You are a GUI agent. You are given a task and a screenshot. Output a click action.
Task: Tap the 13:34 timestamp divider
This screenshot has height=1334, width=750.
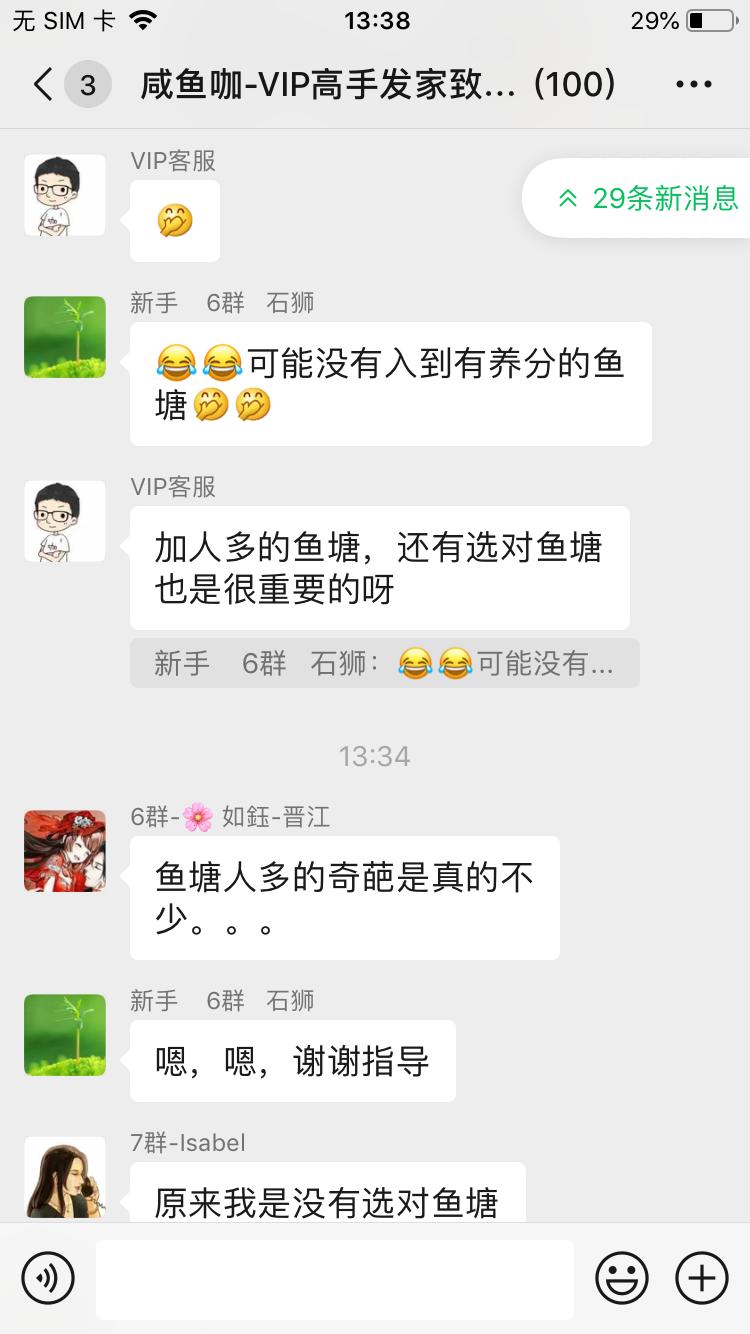375,757
